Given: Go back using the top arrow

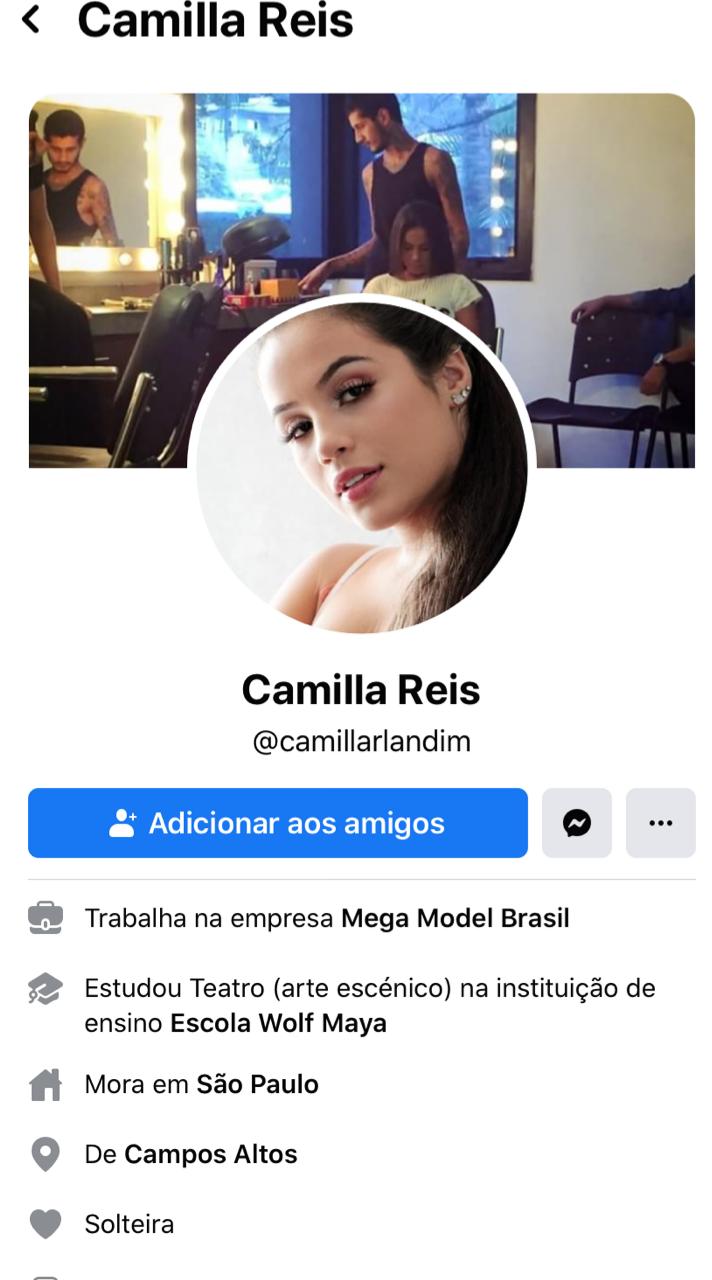Looking at the screenshot, I should 32,19.
